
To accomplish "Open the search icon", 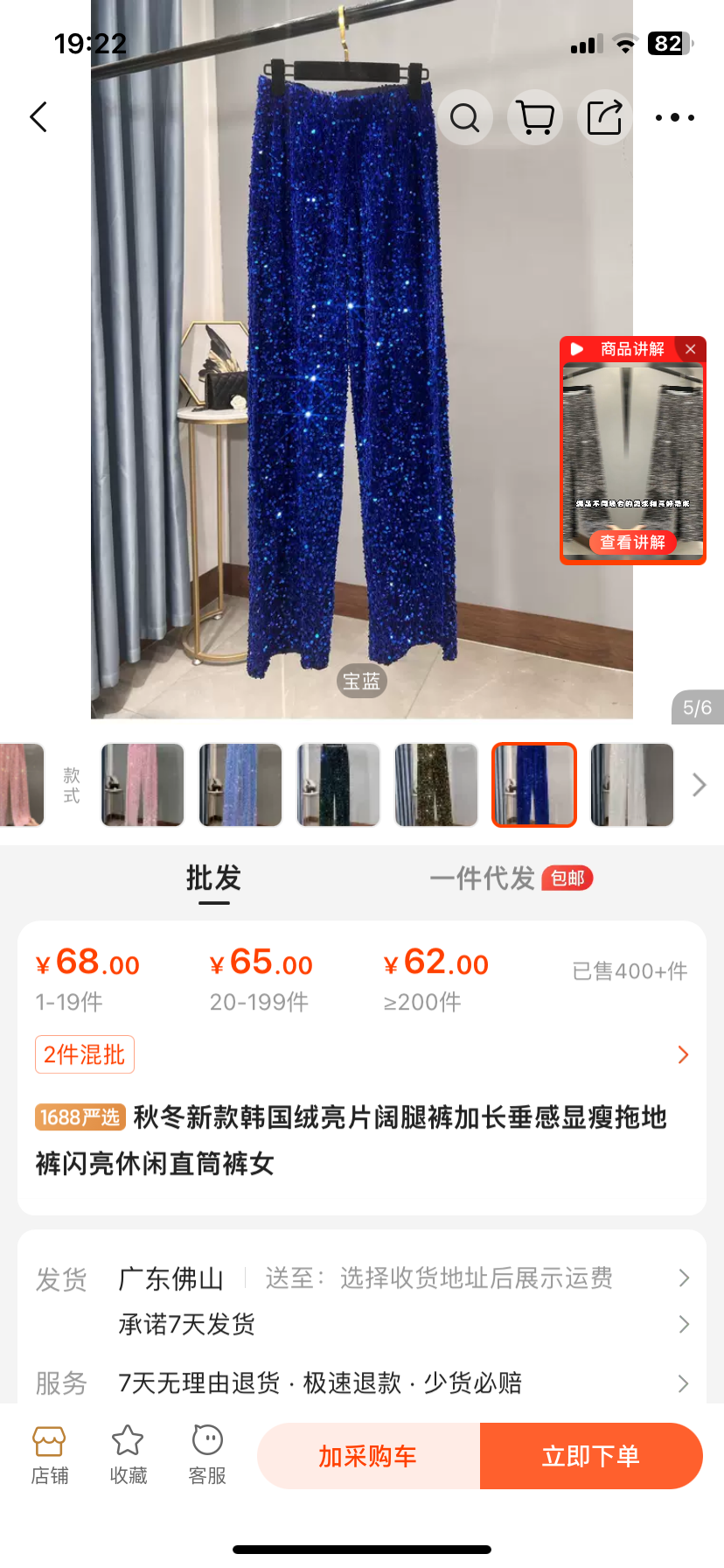I will tap(465, 117).
